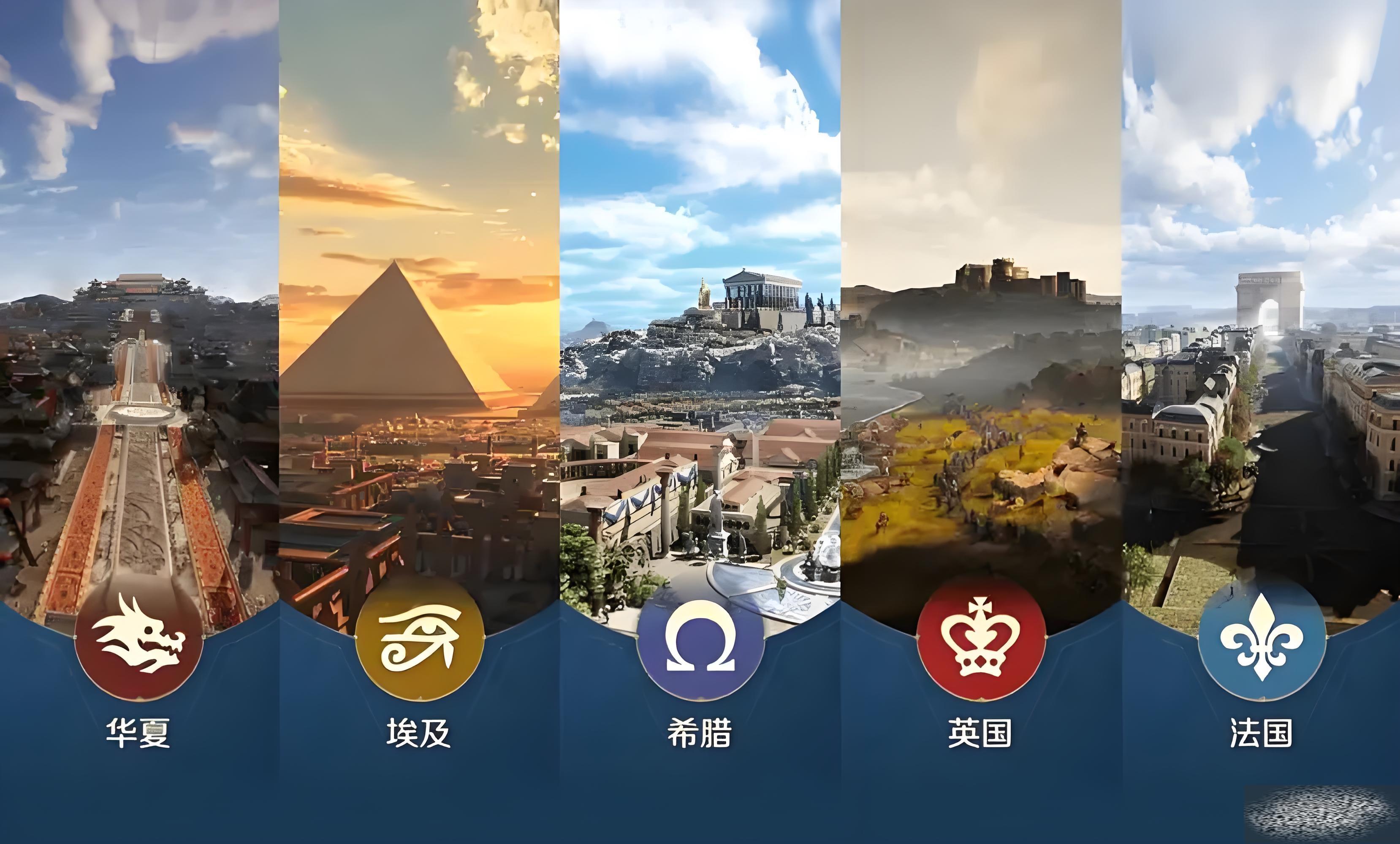Pick the 希腊 civilization card

[700, 636]
